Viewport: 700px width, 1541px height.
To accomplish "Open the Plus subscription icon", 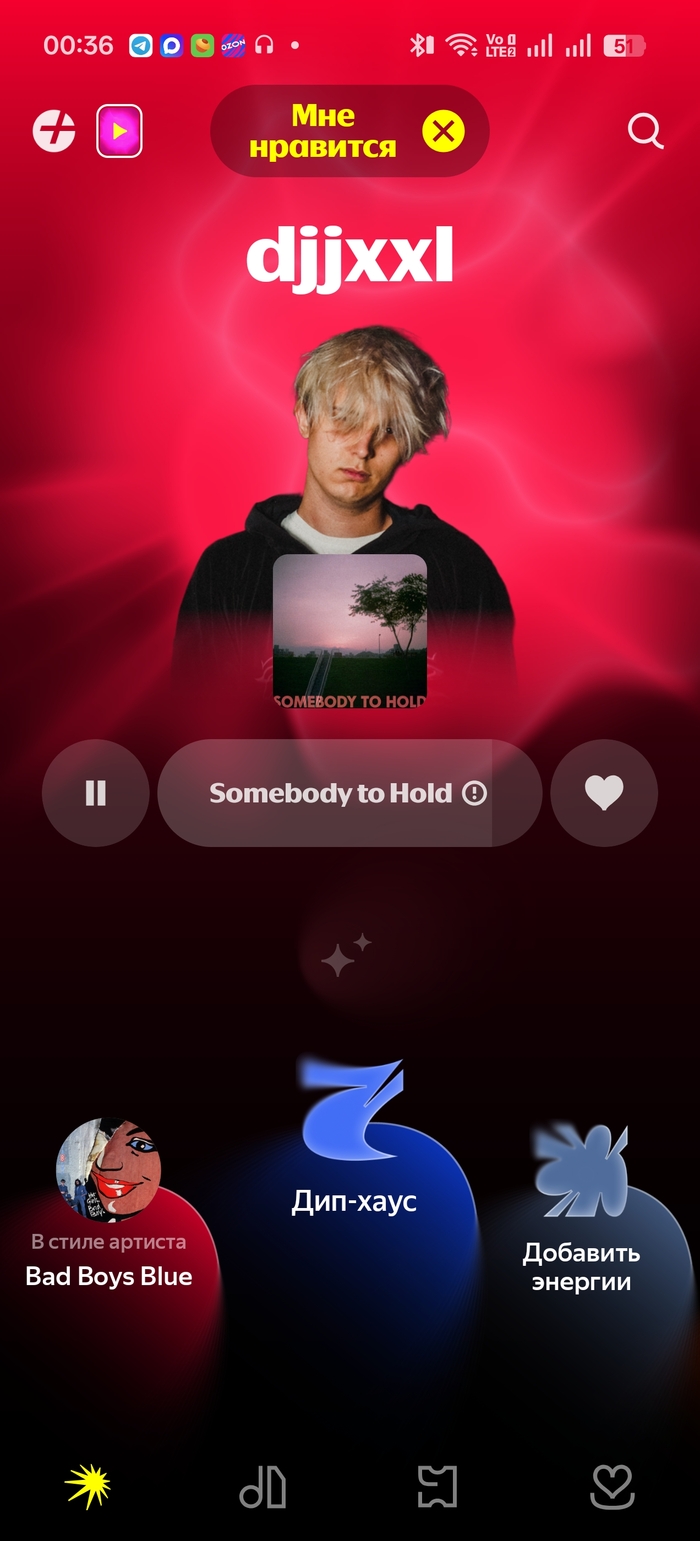I will [x=54, y=131].
